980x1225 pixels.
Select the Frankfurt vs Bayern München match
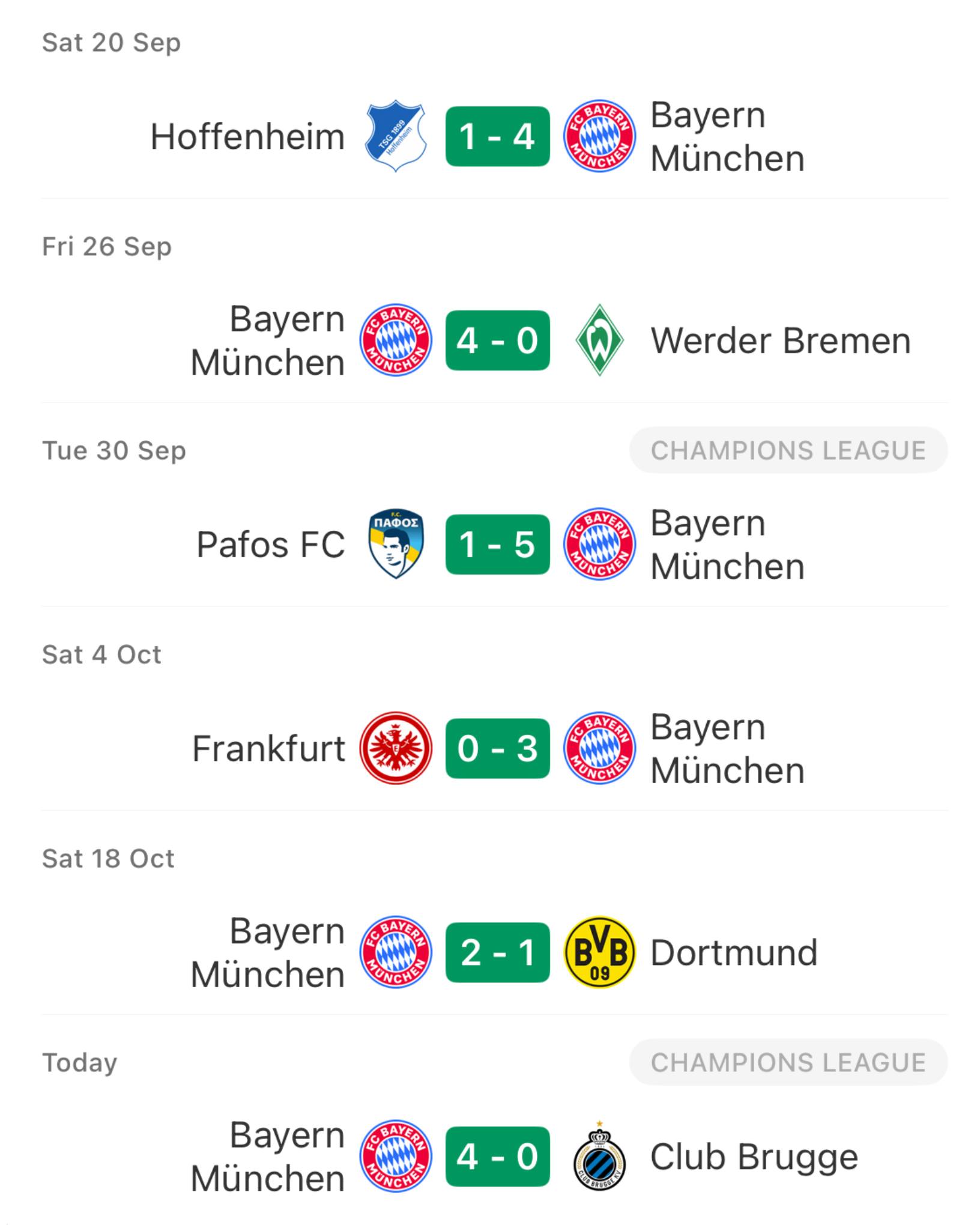(x=497, y=749)
